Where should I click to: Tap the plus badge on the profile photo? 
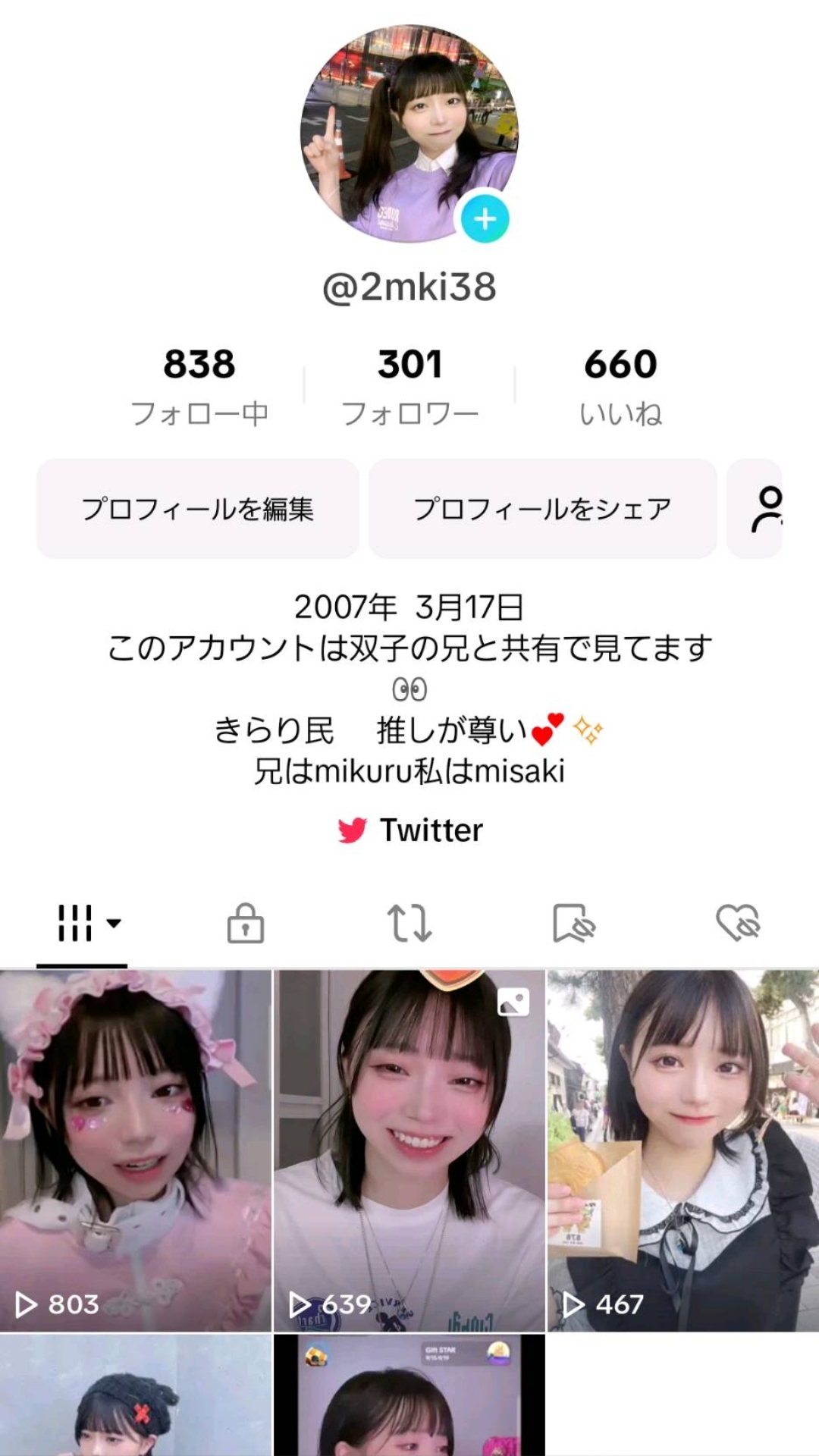[x=485, y=219]
